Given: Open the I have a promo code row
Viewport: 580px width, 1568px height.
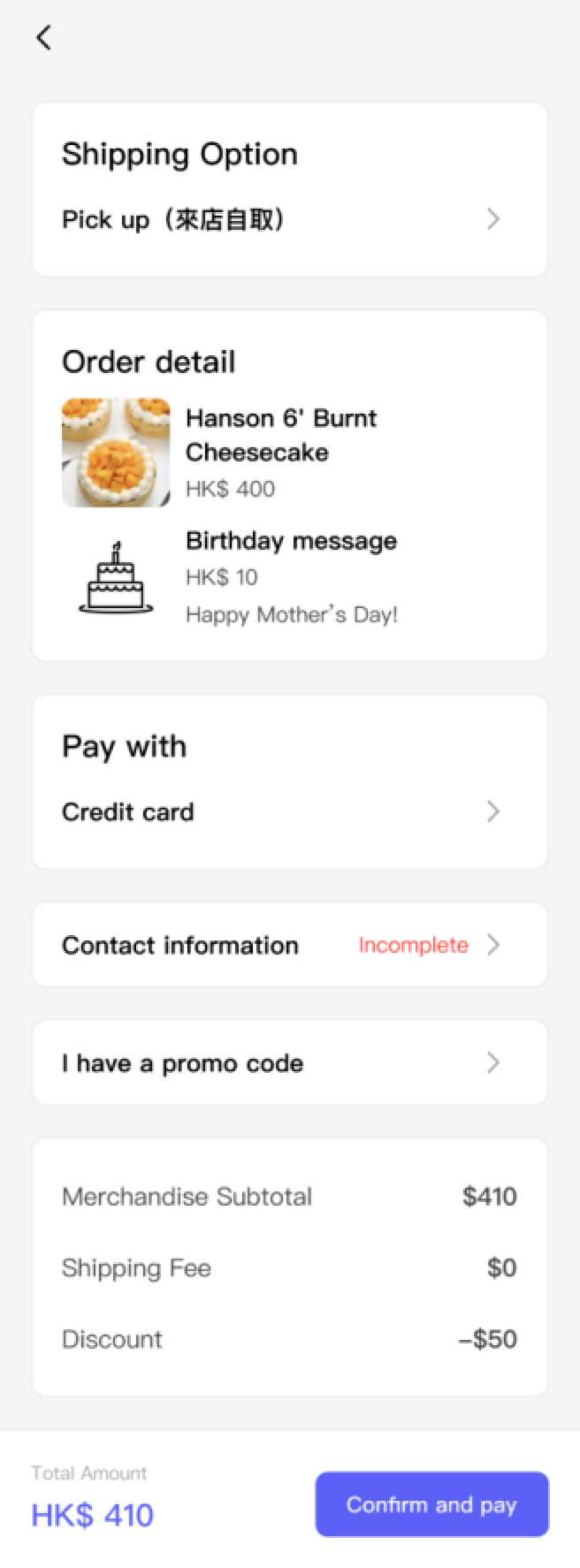Looking at the screenshot, I should (289, 1062).
